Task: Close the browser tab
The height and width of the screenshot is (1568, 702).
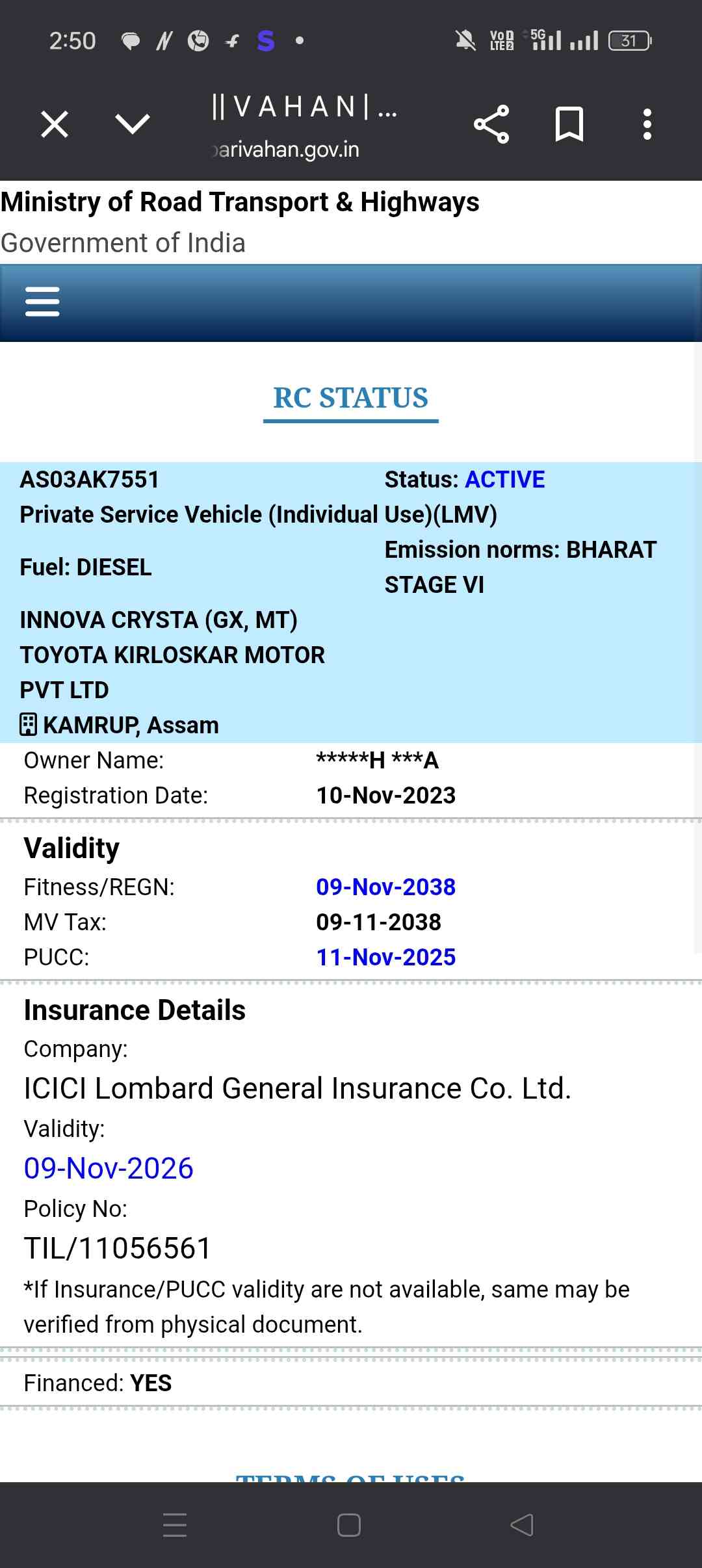Action: tap(55, 124)
